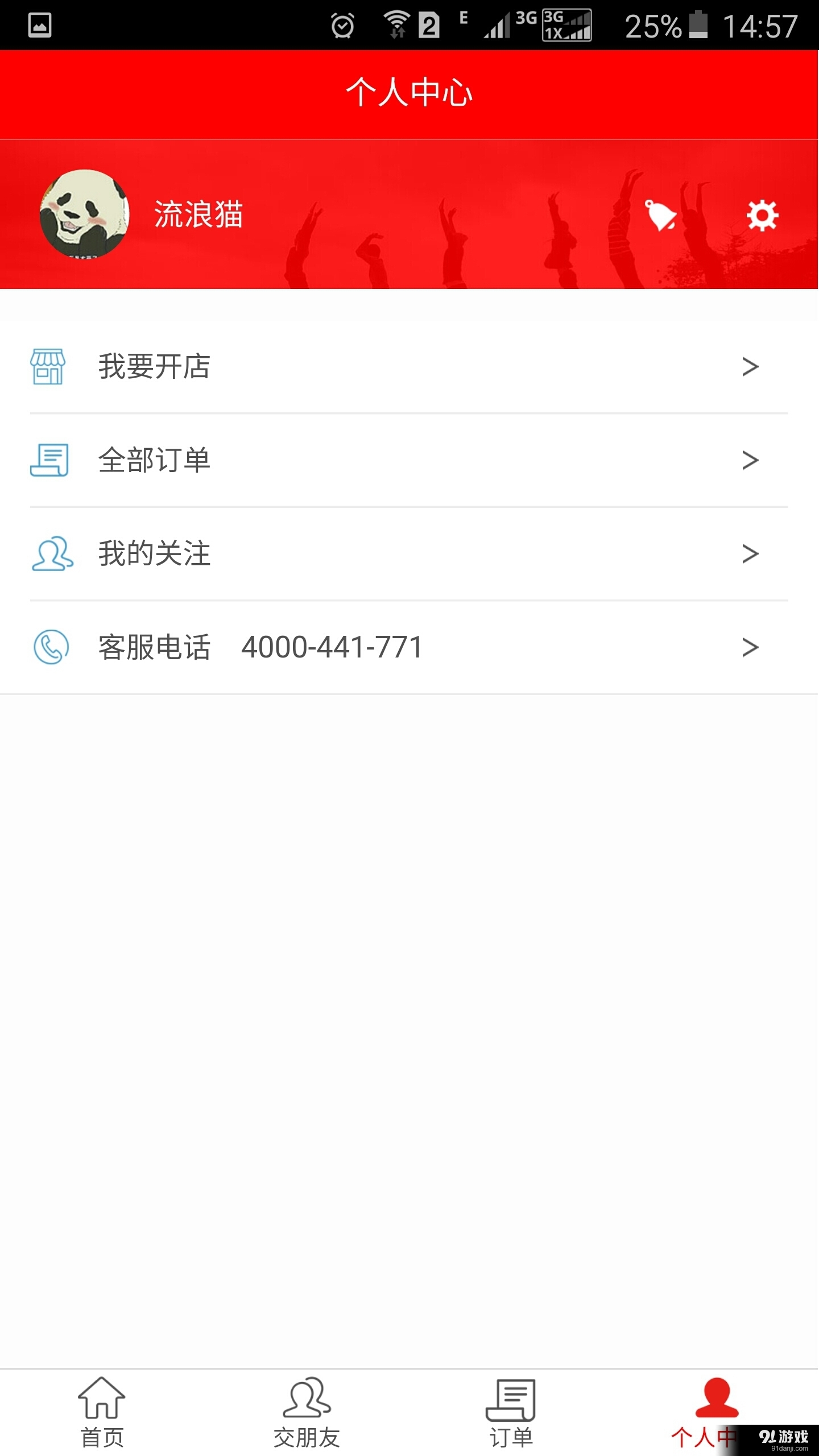Viewport: 819px width, 1456px height.
Task: Click the shop icon beside 我要开店
Action: 48,367
